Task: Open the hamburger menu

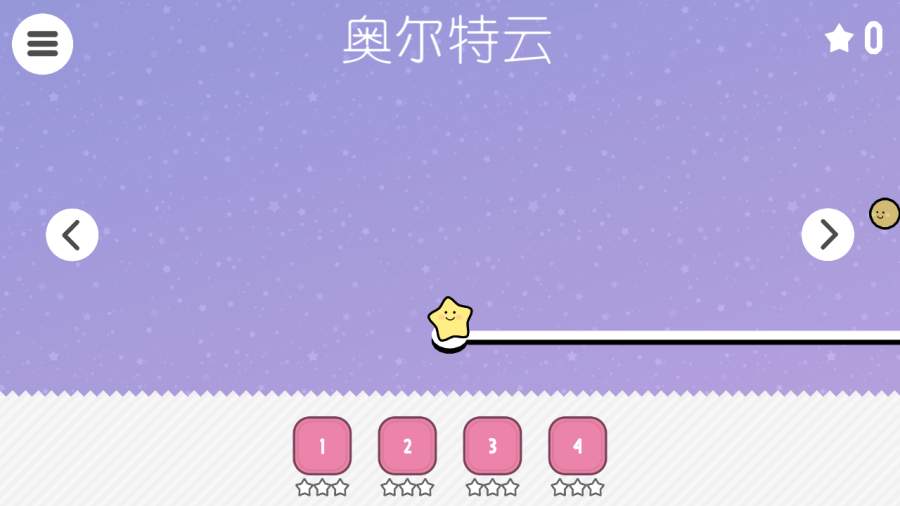Action: 42,44
